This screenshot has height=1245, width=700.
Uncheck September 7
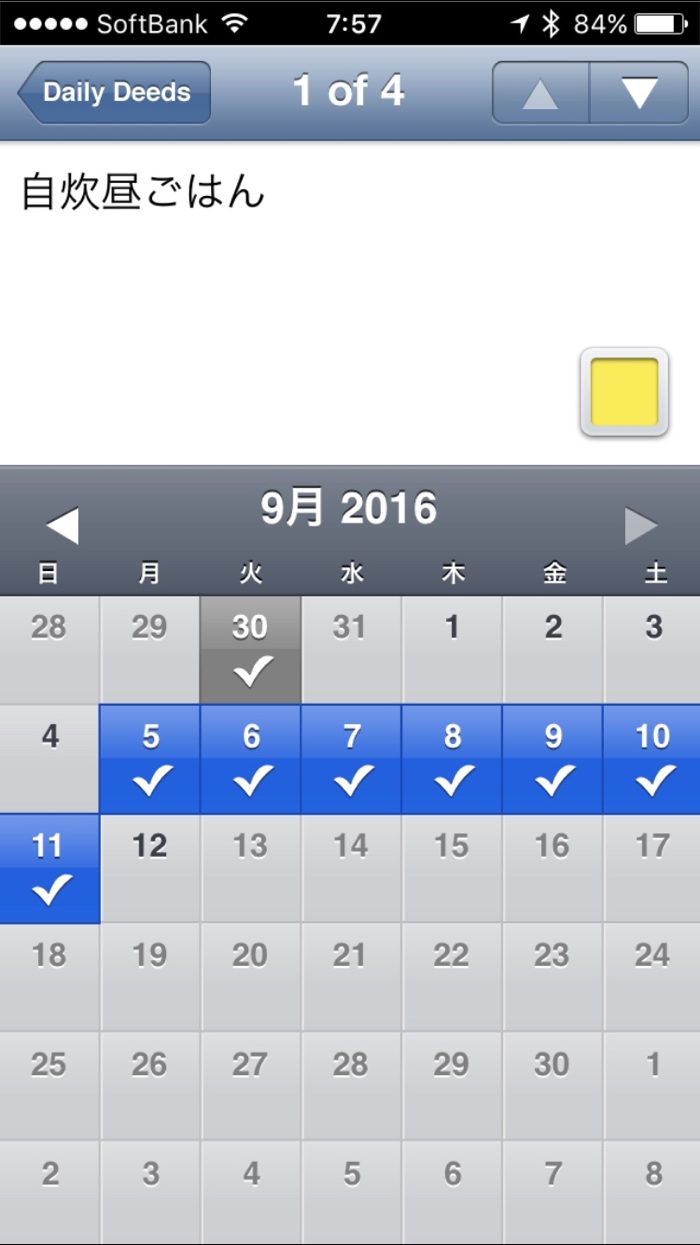pyautogui.click(x=351, y=759)
